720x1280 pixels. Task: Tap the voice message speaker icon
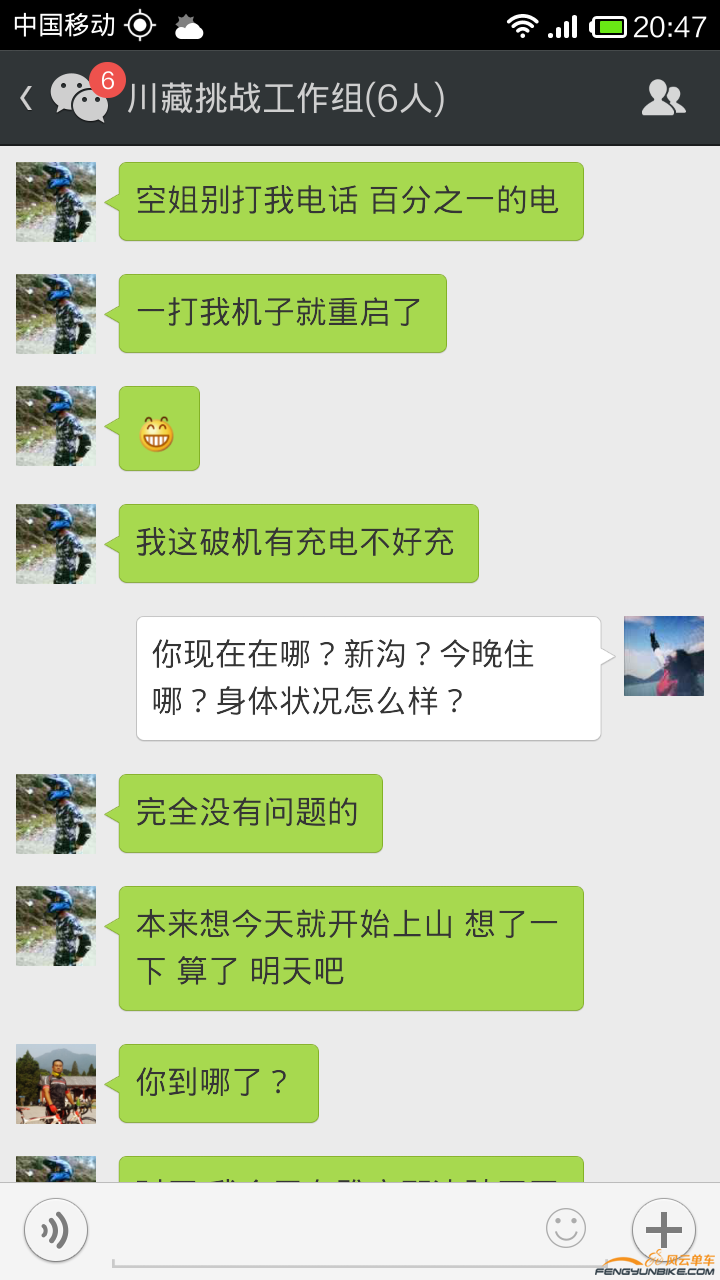tap(55, 1230)
